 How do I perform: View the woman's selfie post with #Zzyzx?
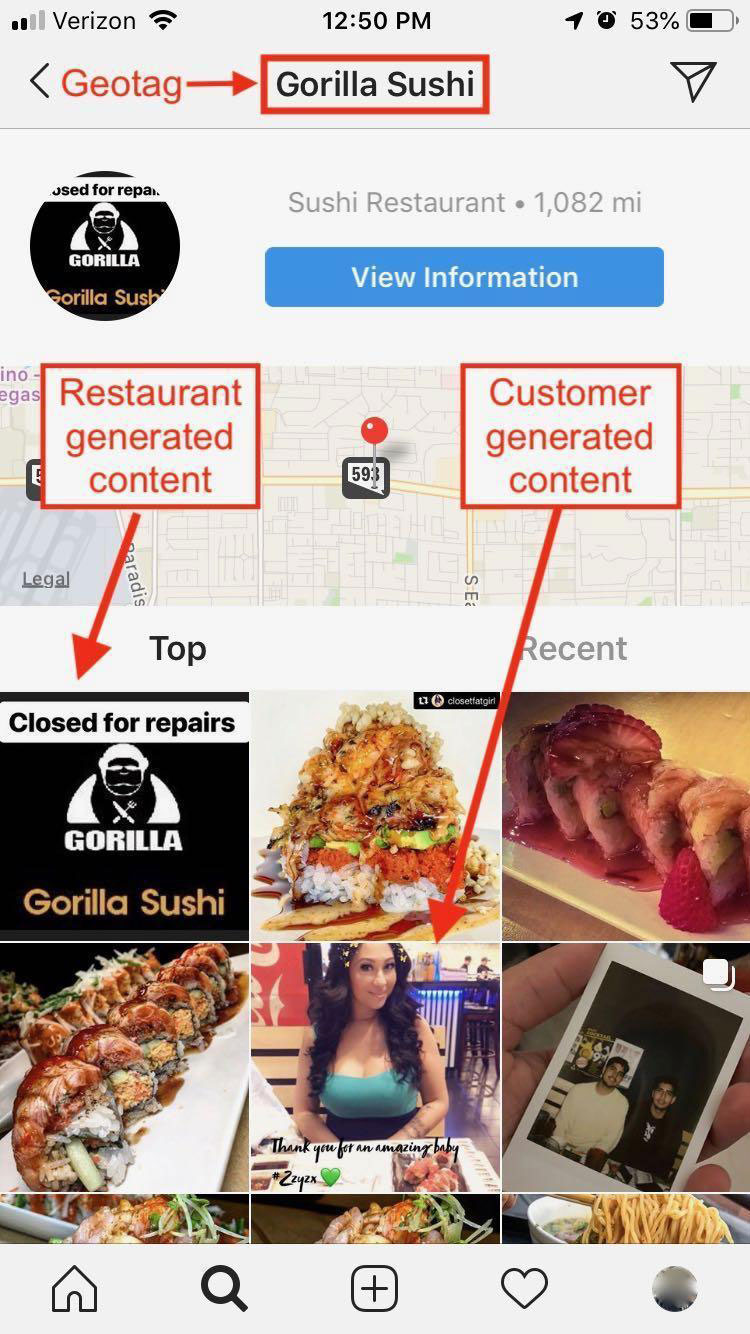[x=375, y=1067]
